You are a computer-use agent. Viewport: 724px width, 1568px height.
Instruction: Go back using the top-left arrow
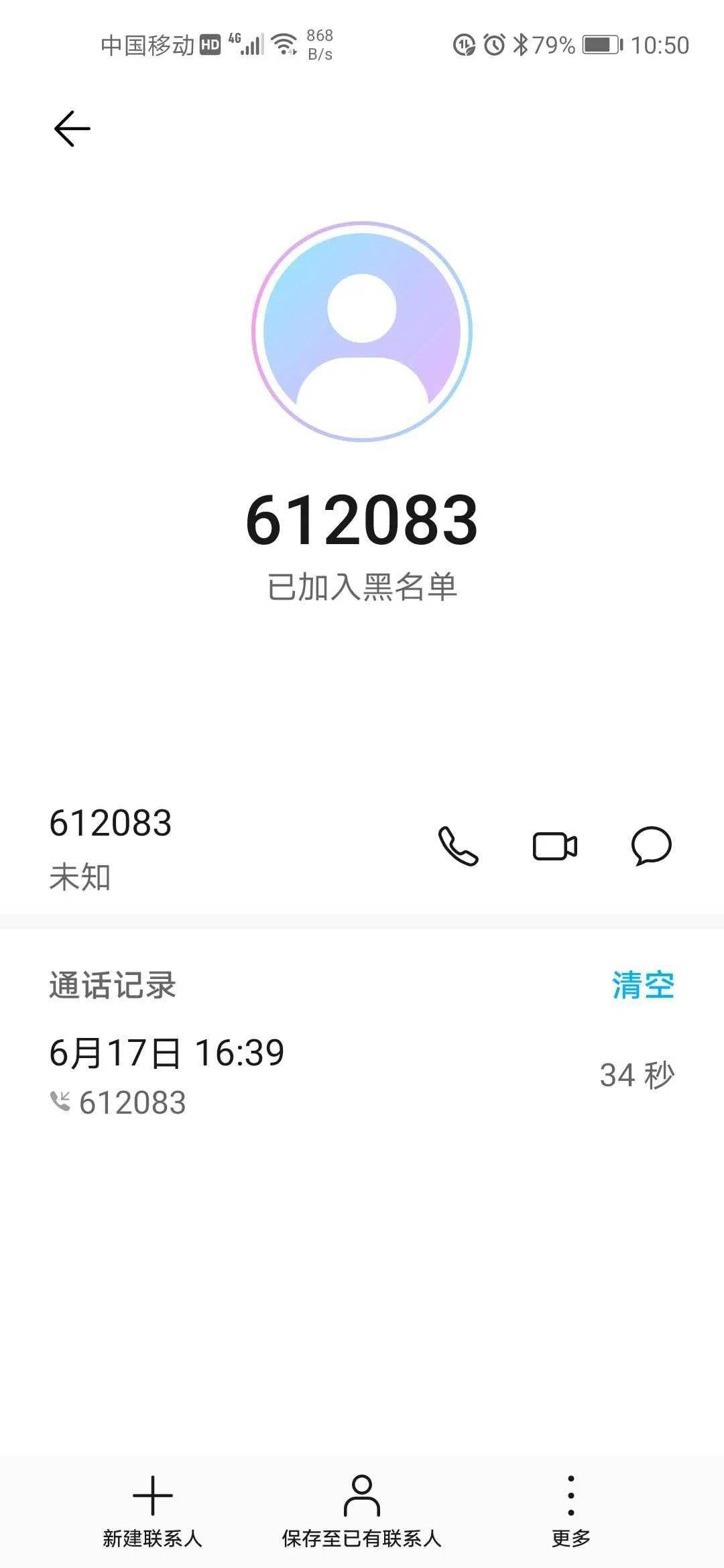[x=72, y=129]
